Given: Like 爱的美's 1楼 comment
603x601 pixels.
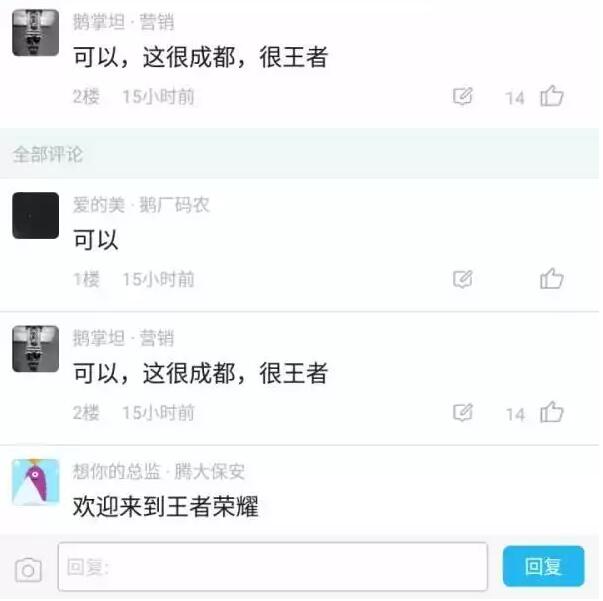Looking at the screenshot, I should click(552, 279).
